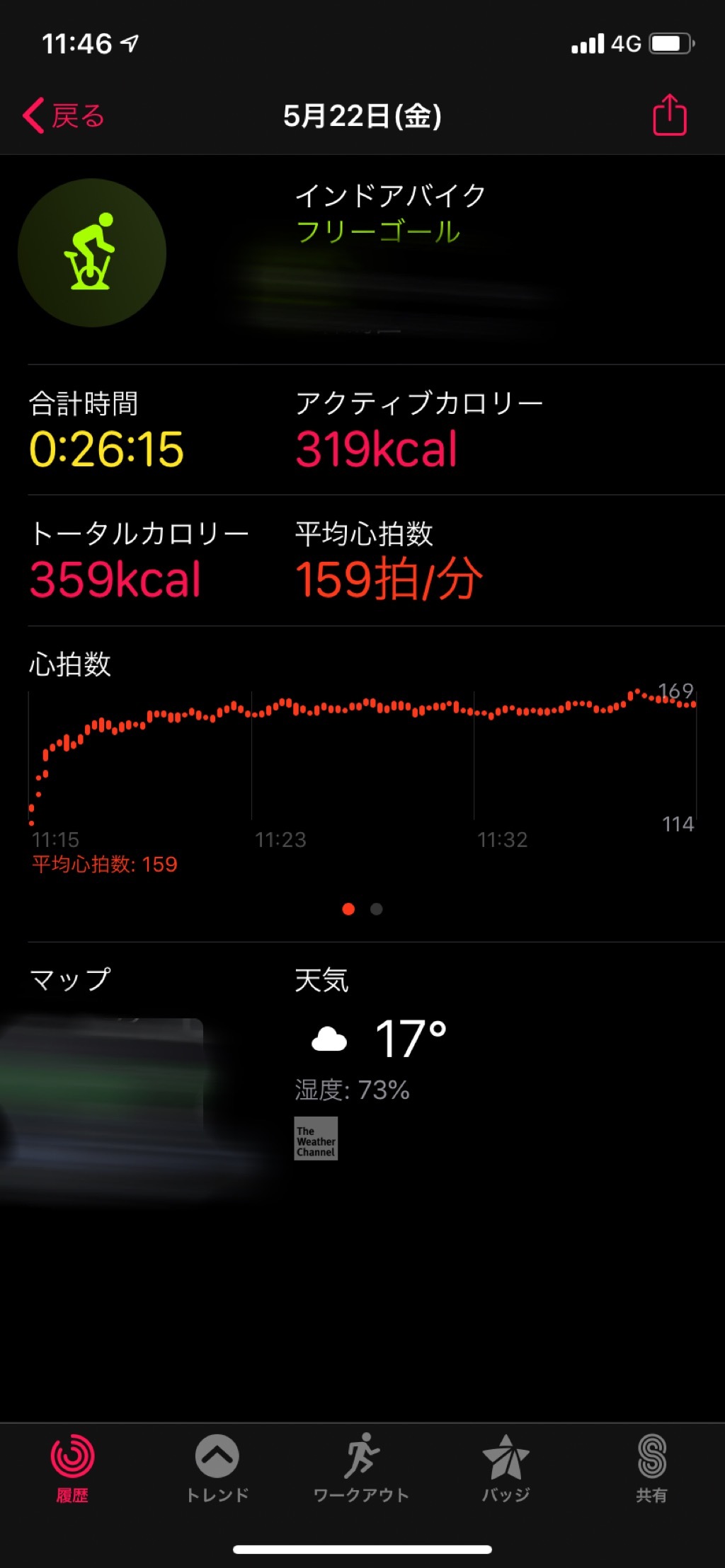
Task: Tap the heart rate chart page indicator
Action: [362, 909]
